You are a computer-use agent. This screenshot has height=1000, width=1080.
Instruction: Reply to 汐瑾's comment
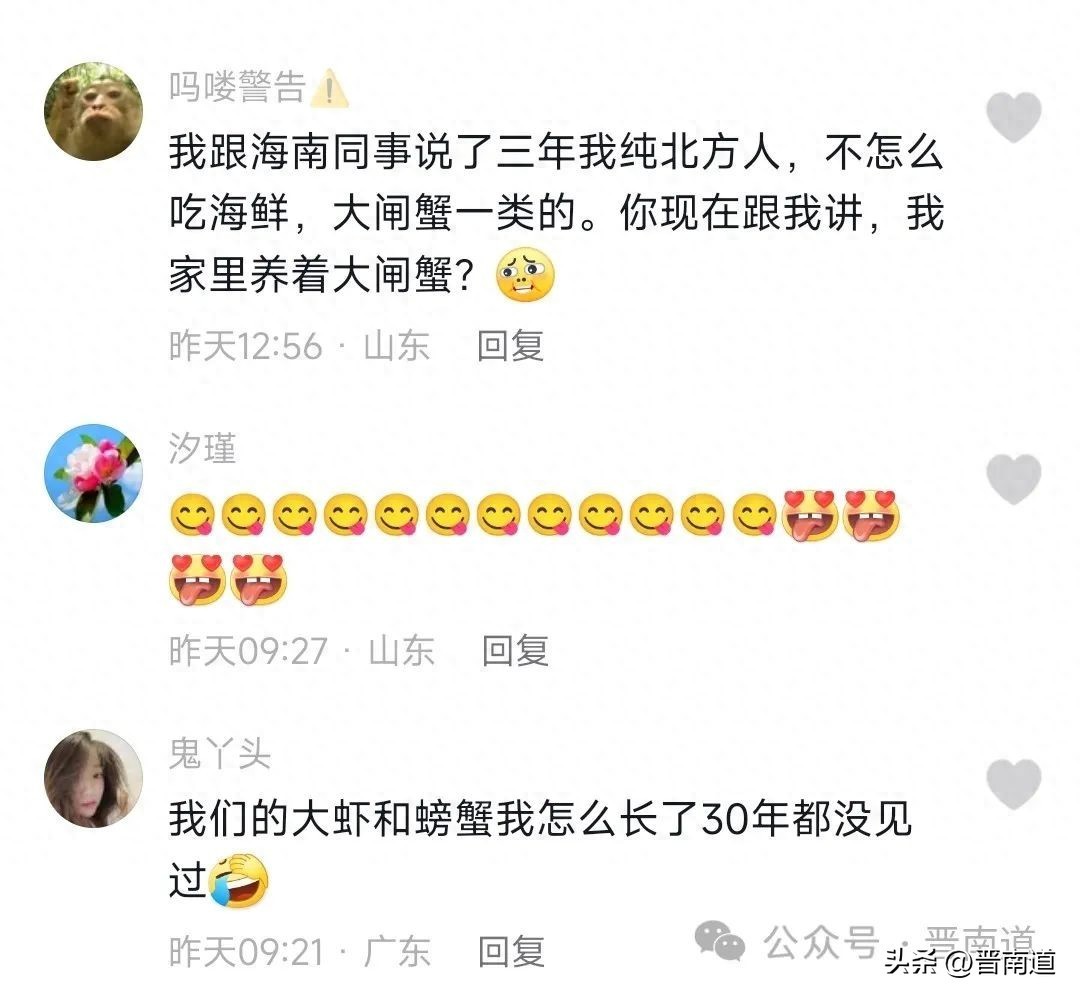[515, 651]
